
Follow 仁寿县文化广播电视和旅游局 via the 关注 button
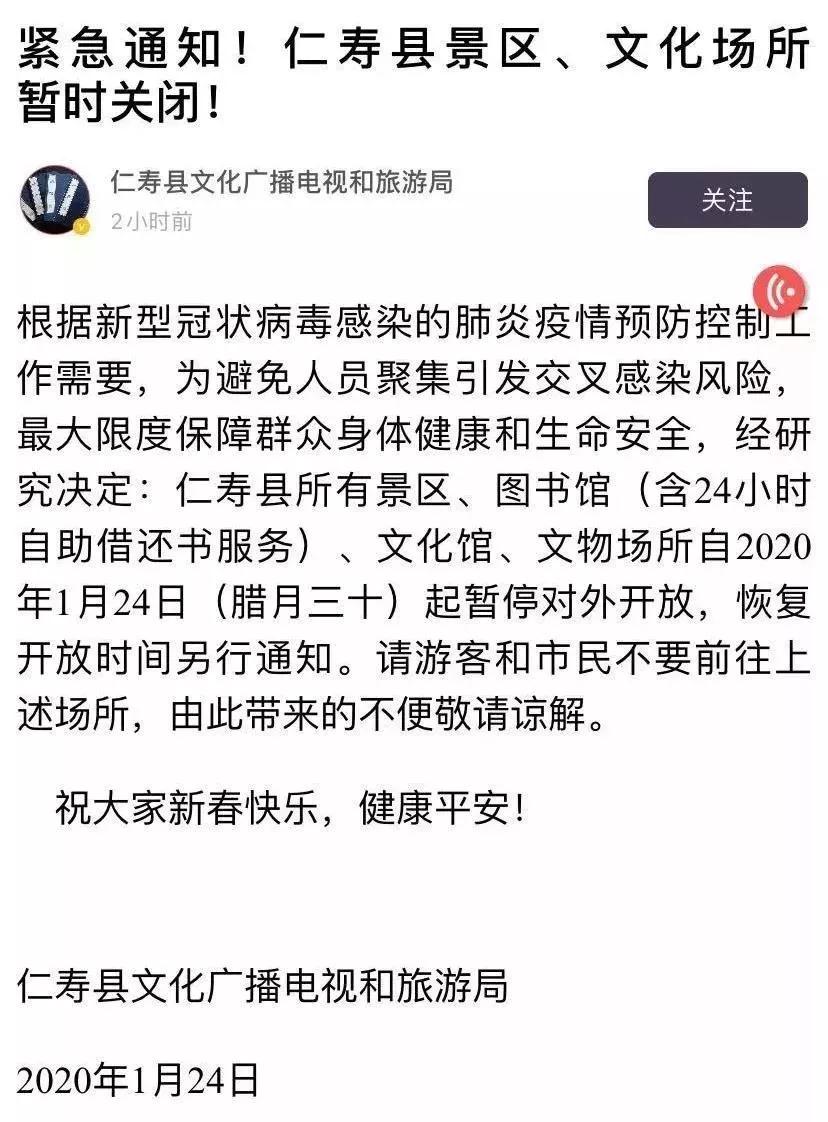[x=727, y=200]
